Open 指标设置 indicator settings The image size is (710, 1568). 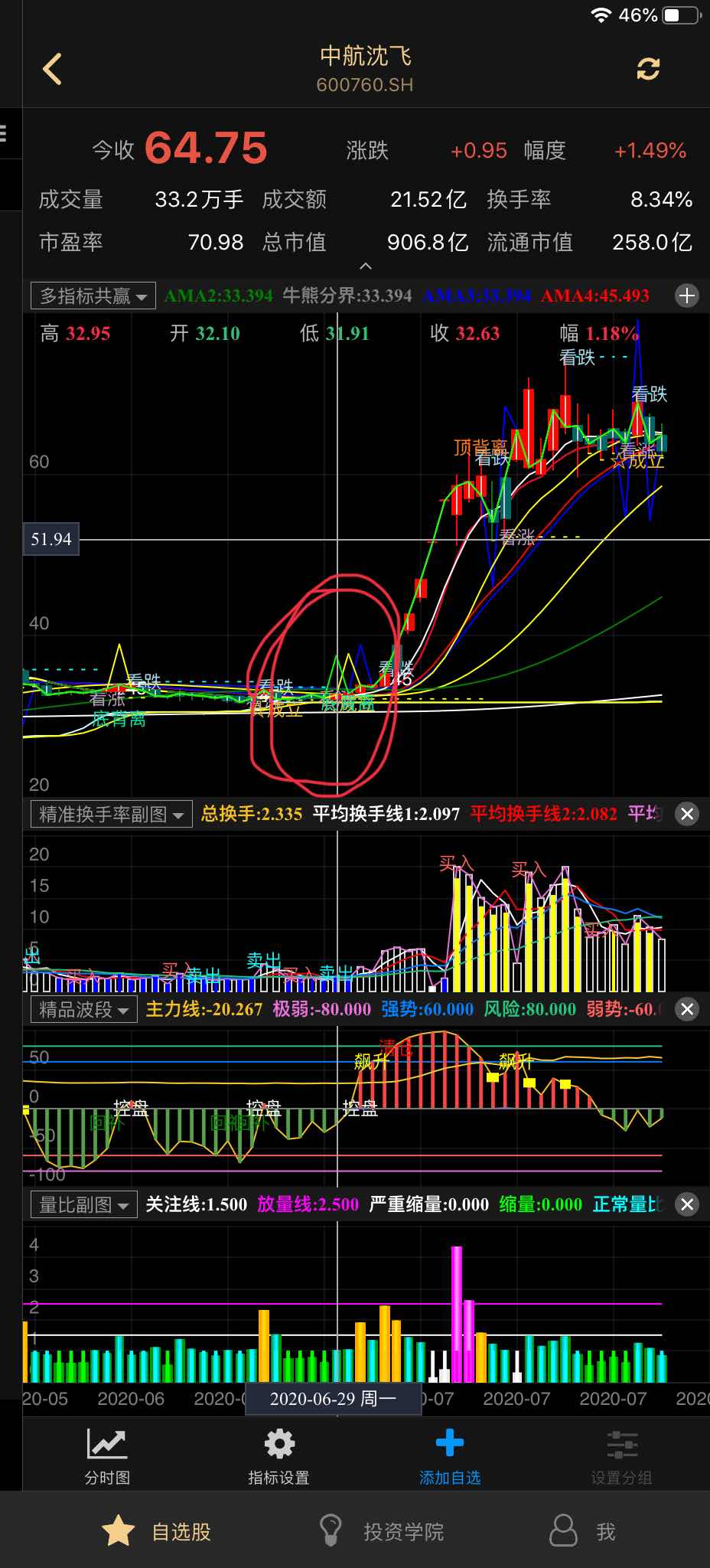(x=278, y=1456)
